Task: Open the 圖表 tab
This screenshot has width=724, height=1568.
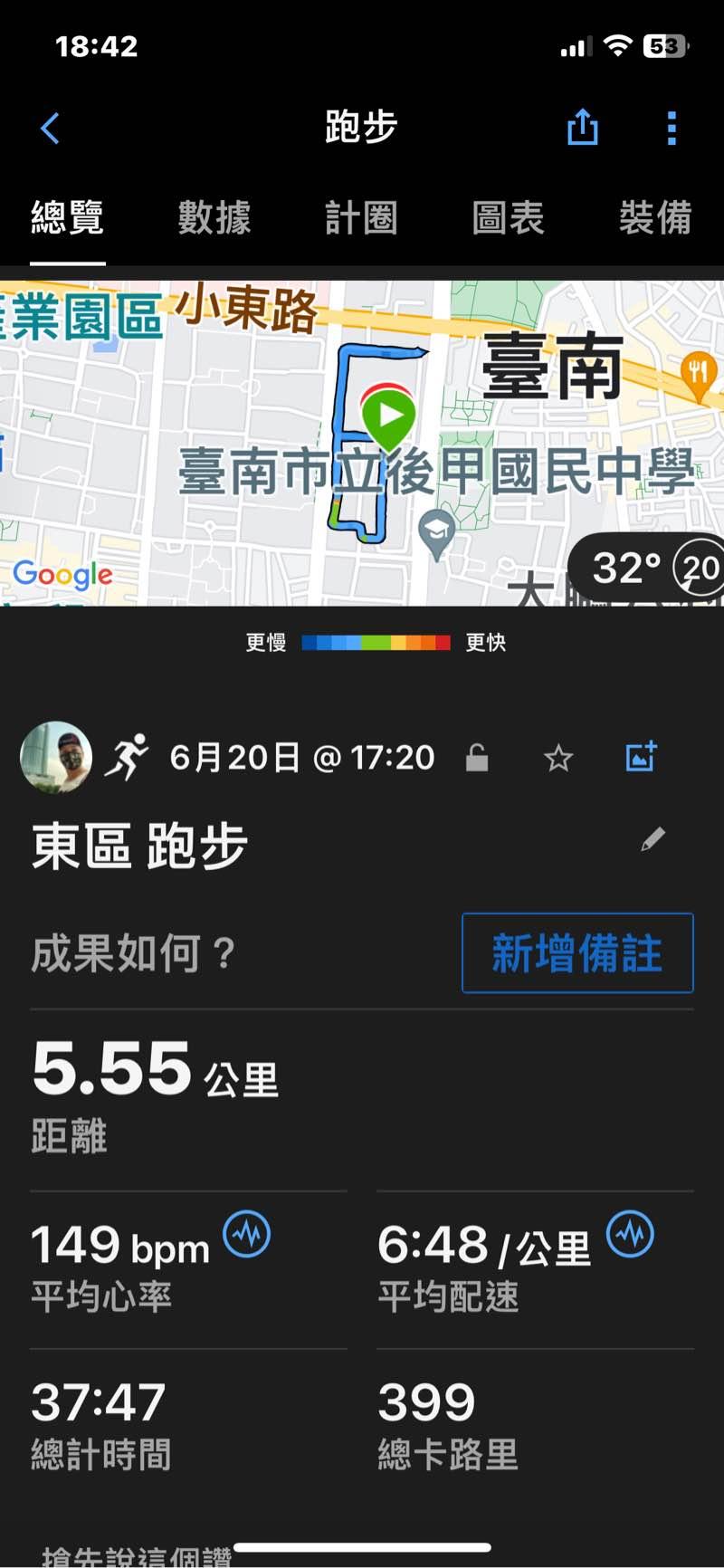Action: 508,218
